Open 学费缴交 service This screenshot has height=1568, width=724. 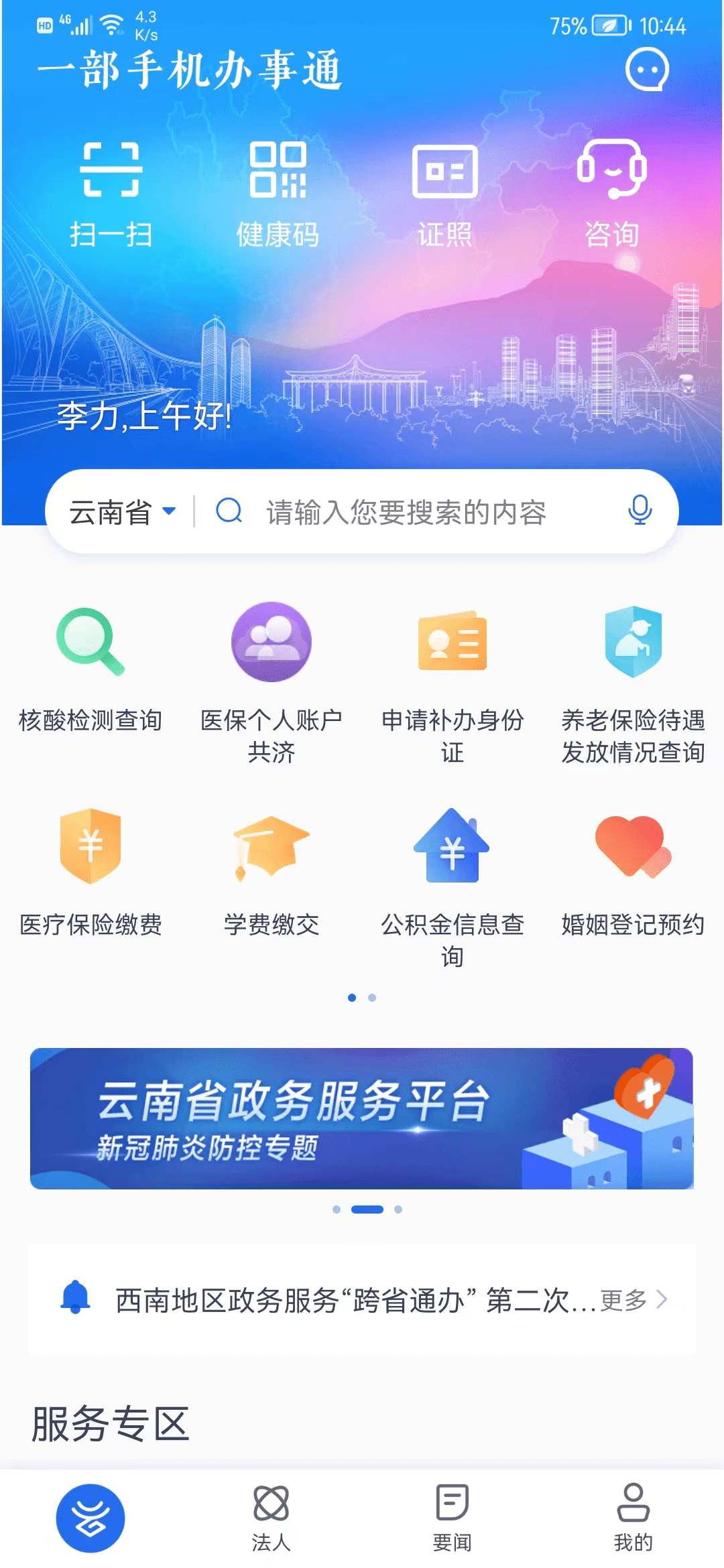271,871
